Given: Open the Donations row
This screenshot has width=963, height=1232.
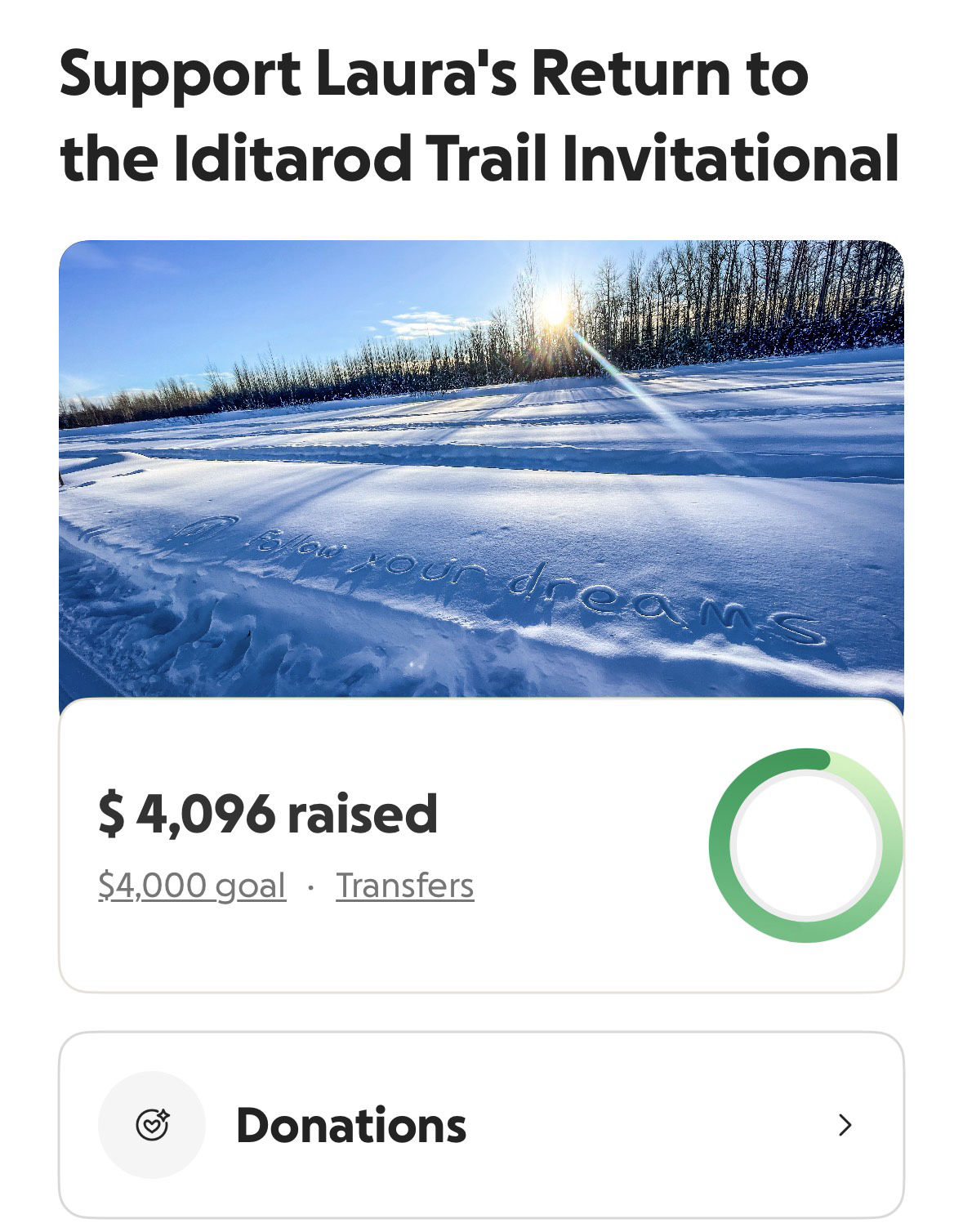Looking at the screenshot, I should tap(480, 1125).
